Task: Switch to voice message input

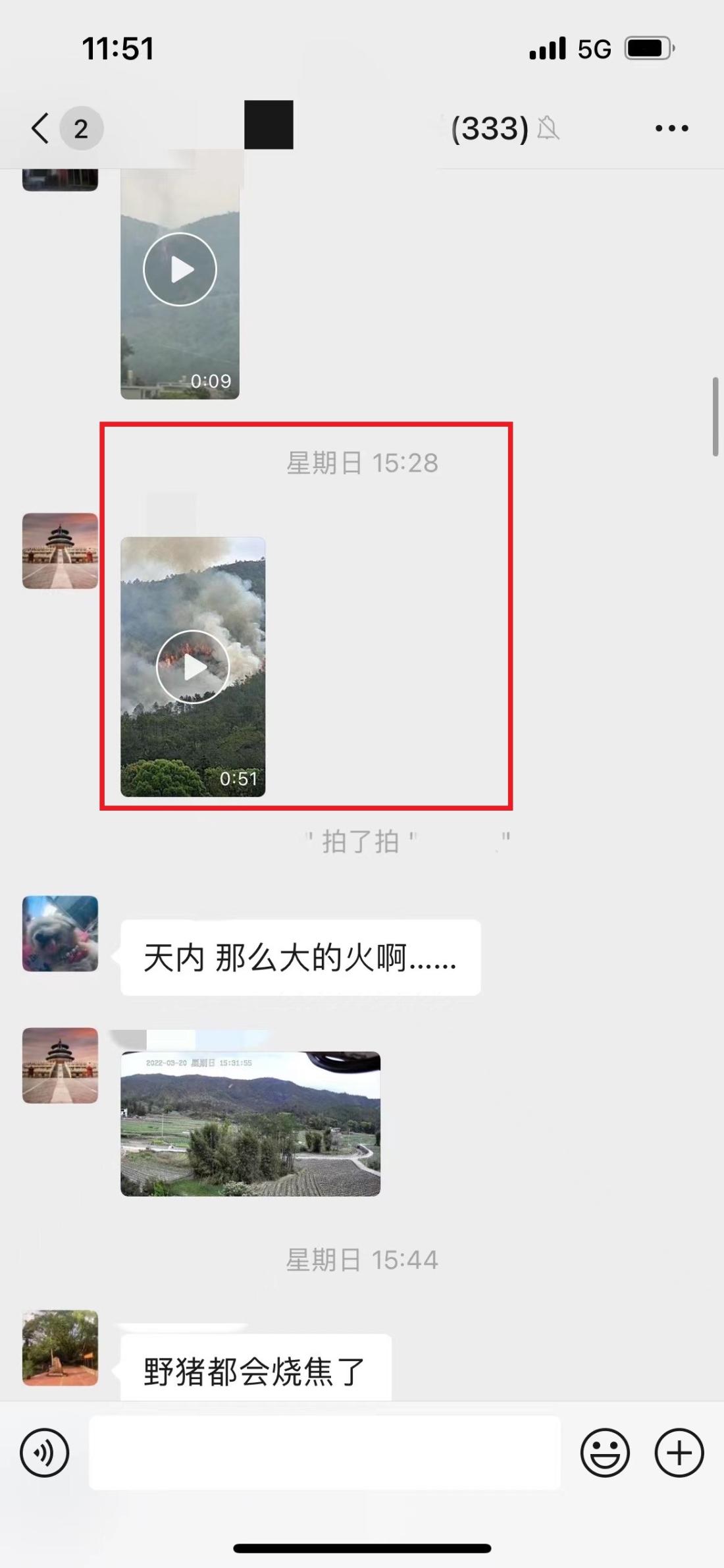Action: pos(44,1453)
